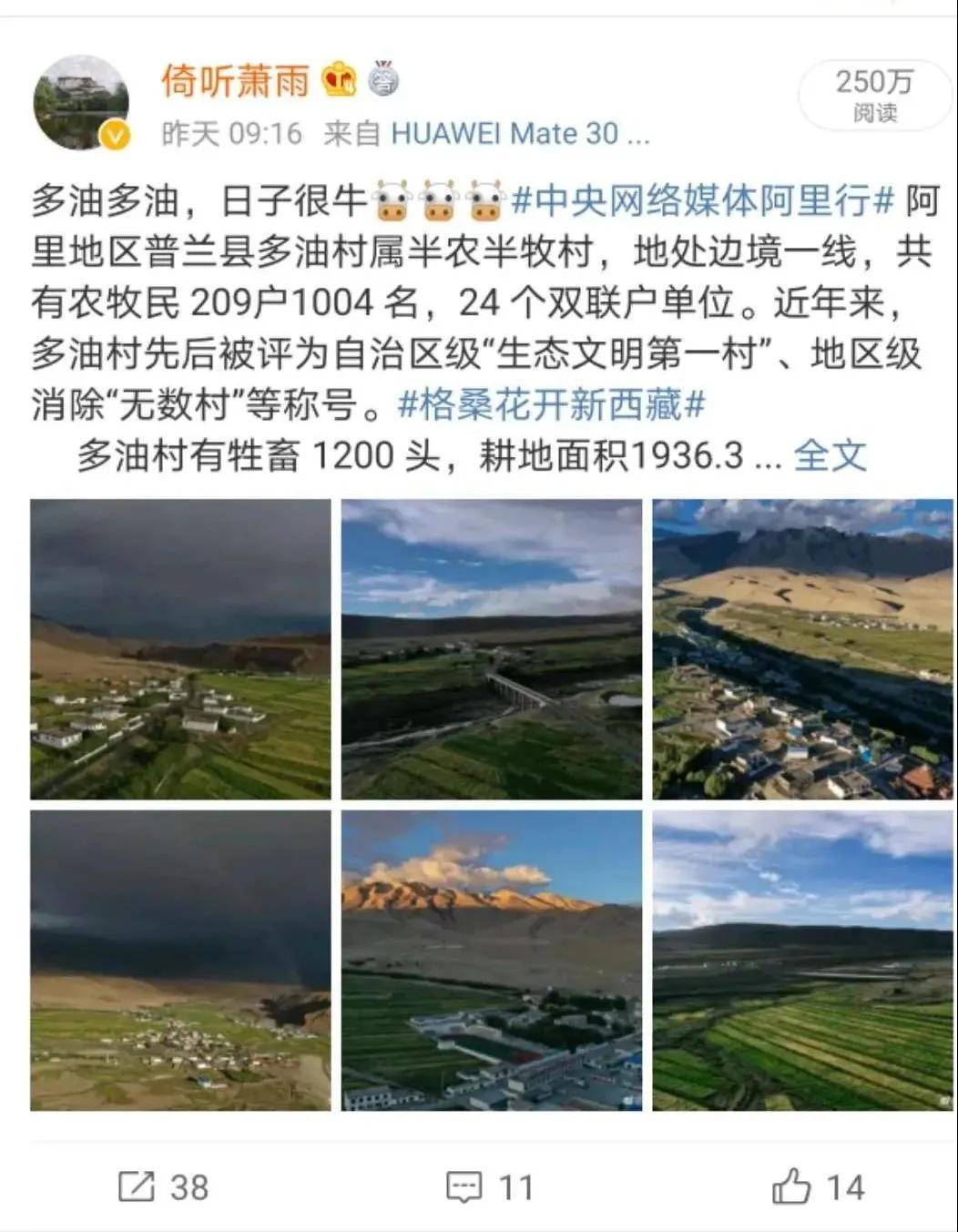Open first photo of village under dark clouds
958x1232 pixels.
(x=180, y=649)
